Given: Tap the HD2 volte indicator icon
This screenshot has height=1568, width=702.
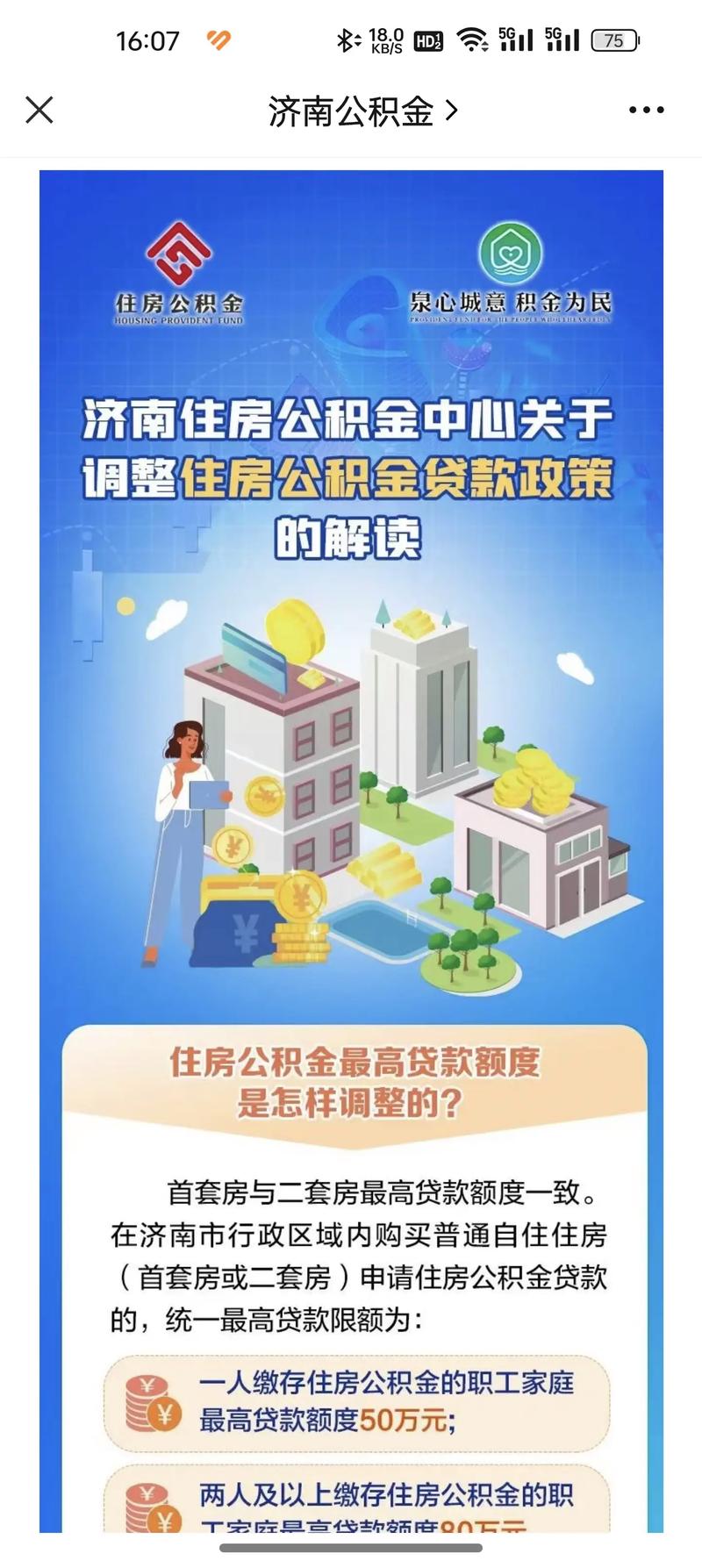Looking at the screenshot, I should pos(427,39).
